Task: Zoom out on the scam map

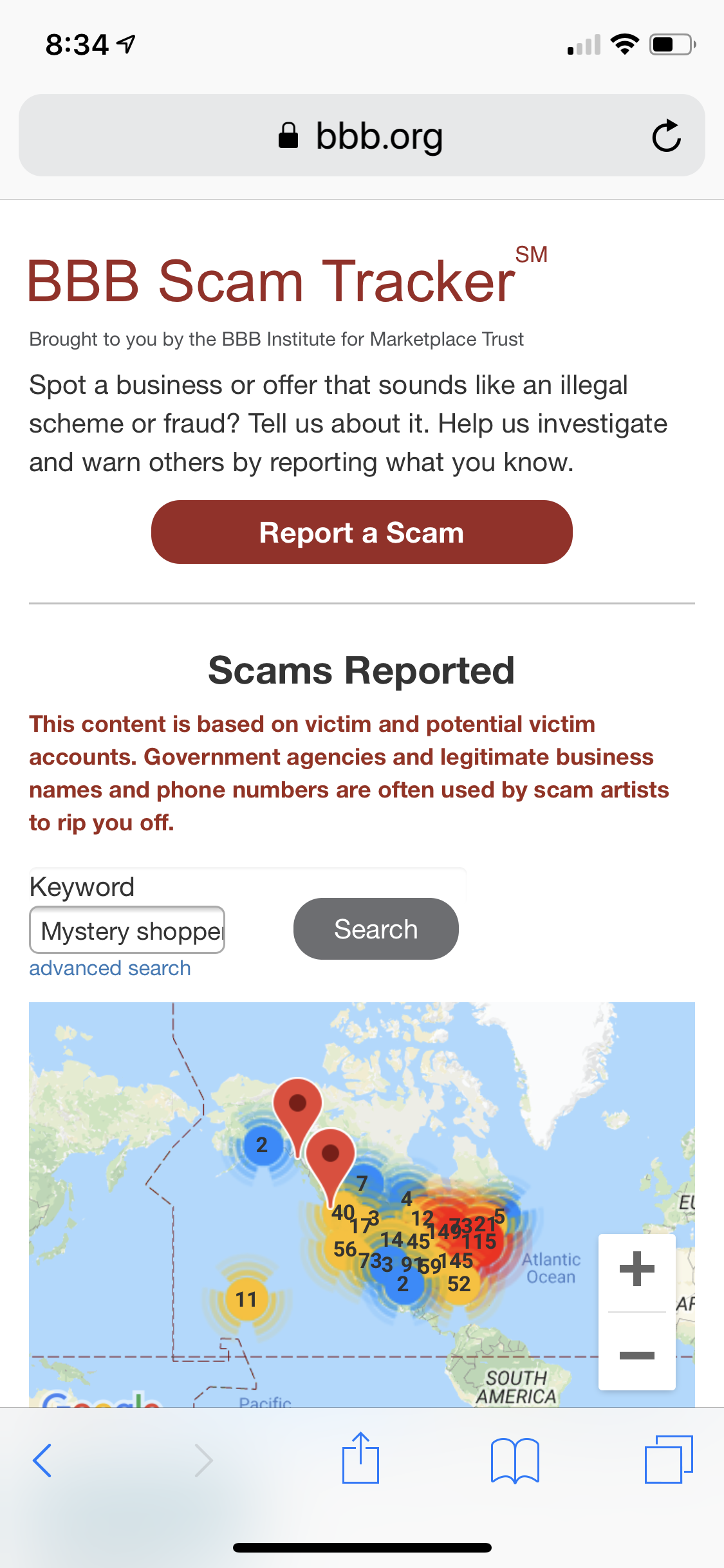Action: 636,1355
